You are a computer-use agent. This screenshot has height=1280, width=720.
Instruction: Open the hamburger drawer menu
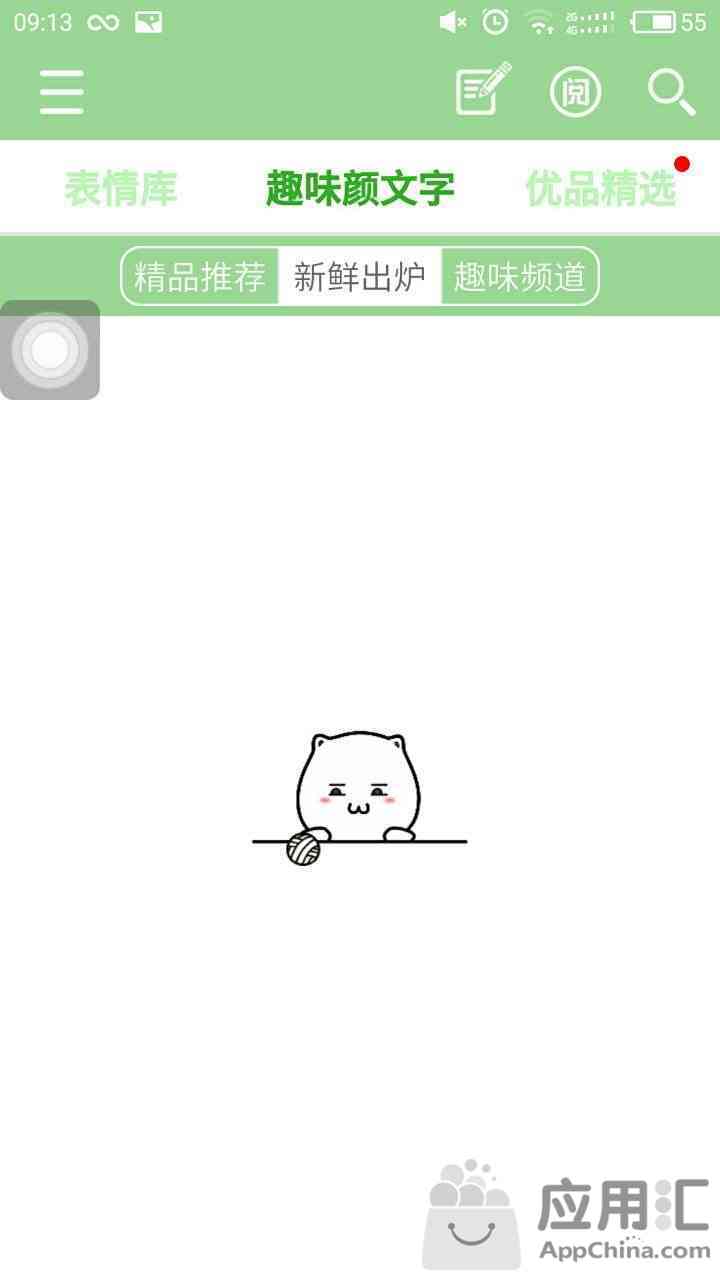61,93
